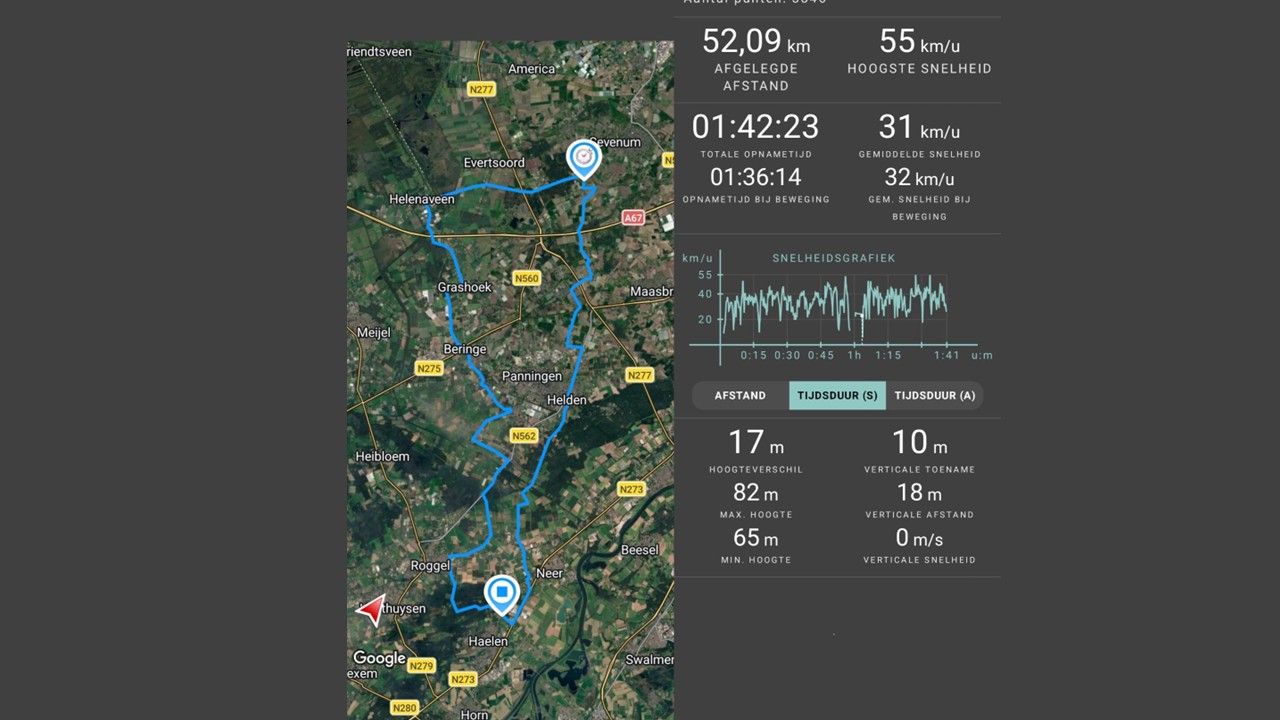Switch to the Tijdsduur (A) segment

click(x=934, y=395)
